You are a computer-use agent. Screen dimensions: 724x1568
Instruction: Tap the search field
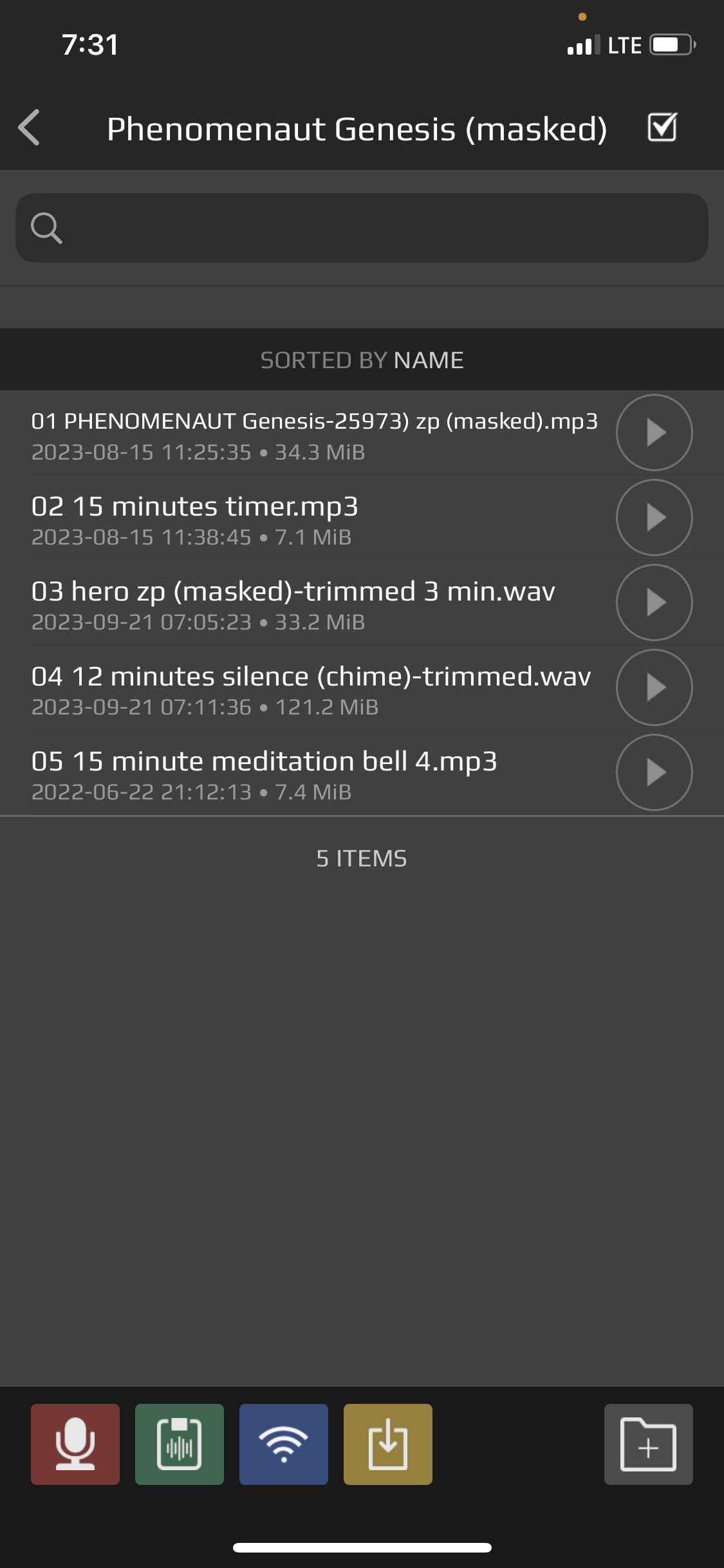362,228
